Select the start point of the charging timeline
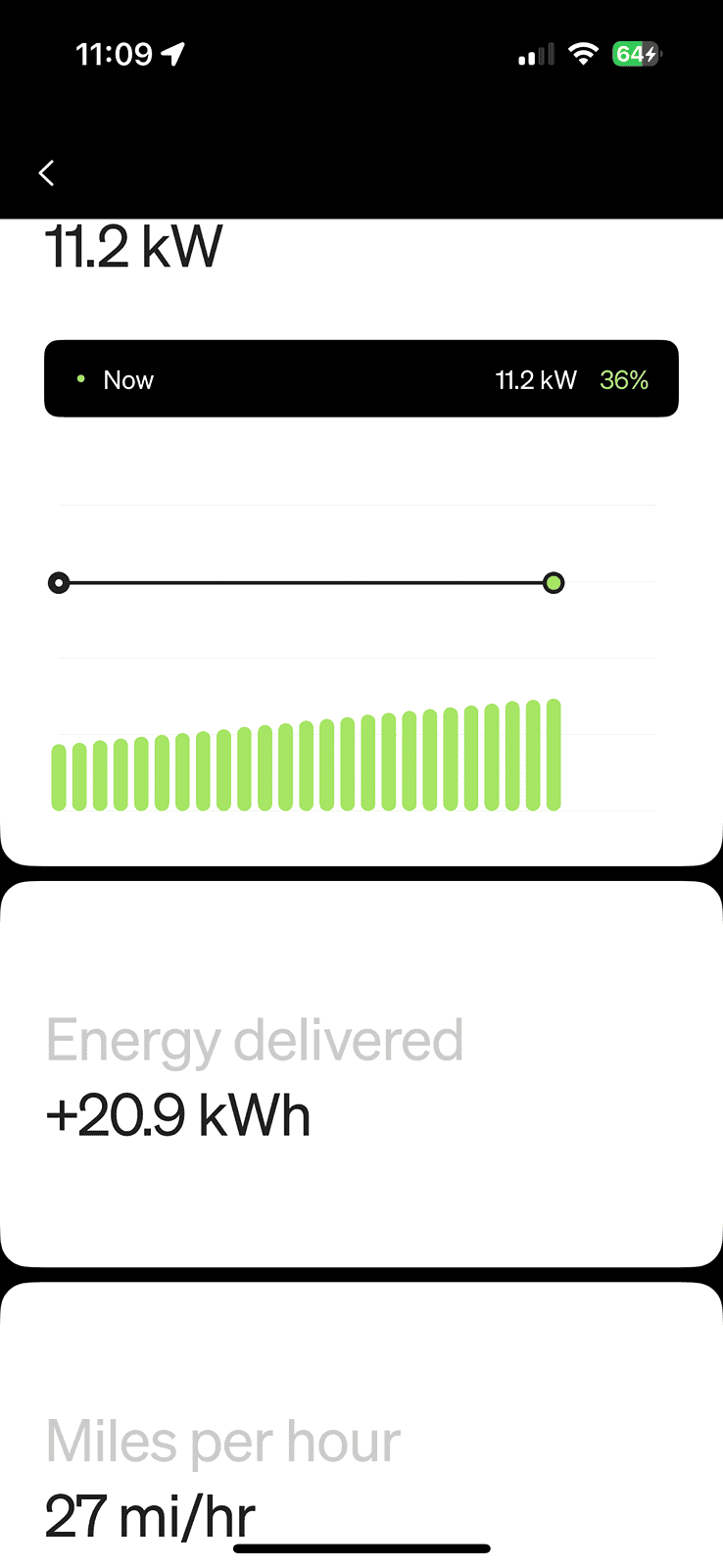This screenshot has width=723, height=1568. pos(59,583)
